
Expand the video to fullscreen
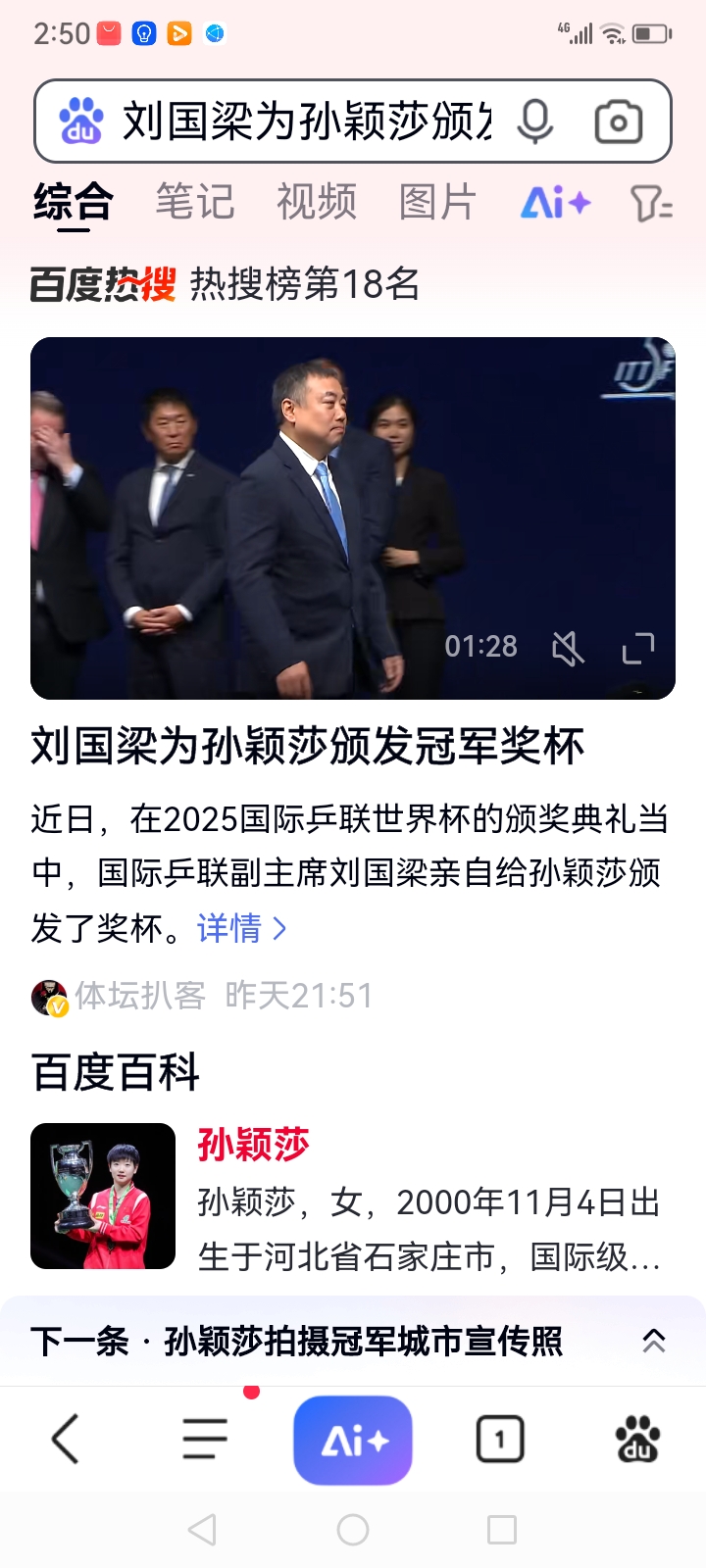[638, 648]
